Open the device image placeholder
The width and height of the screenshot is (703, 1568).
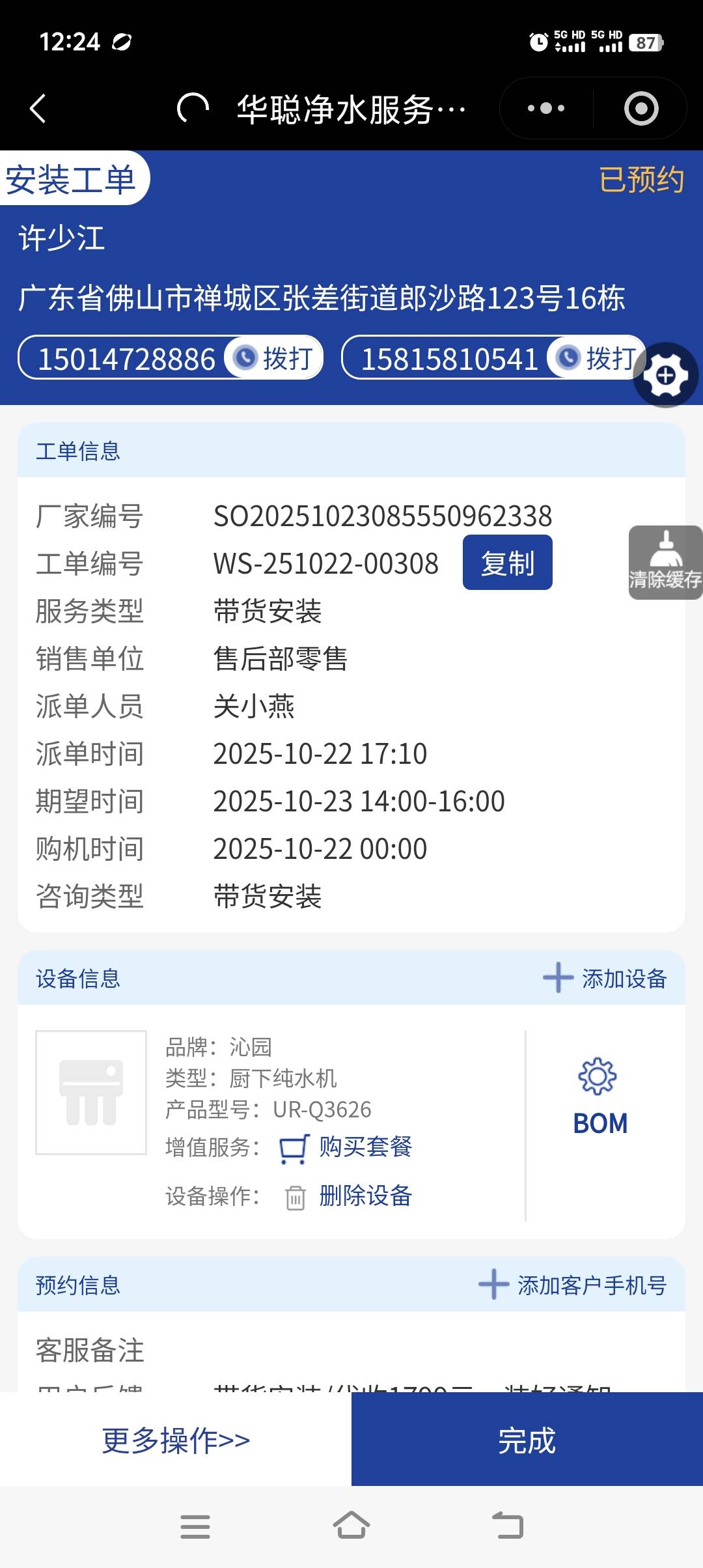[91, 1093]
